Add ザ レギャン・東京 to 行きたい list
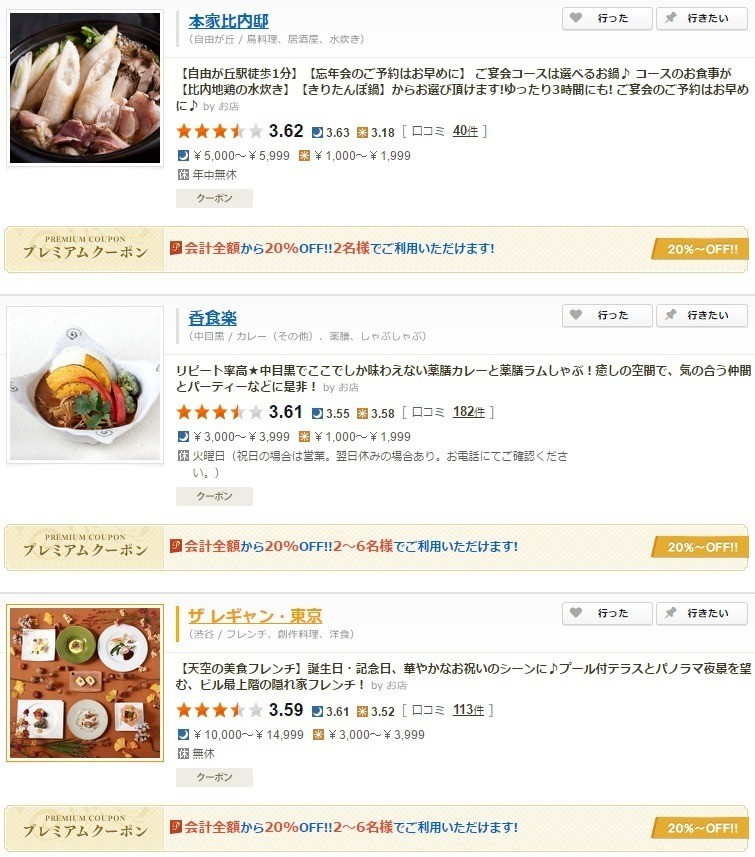Screen dimensions: 755x857 701,614
